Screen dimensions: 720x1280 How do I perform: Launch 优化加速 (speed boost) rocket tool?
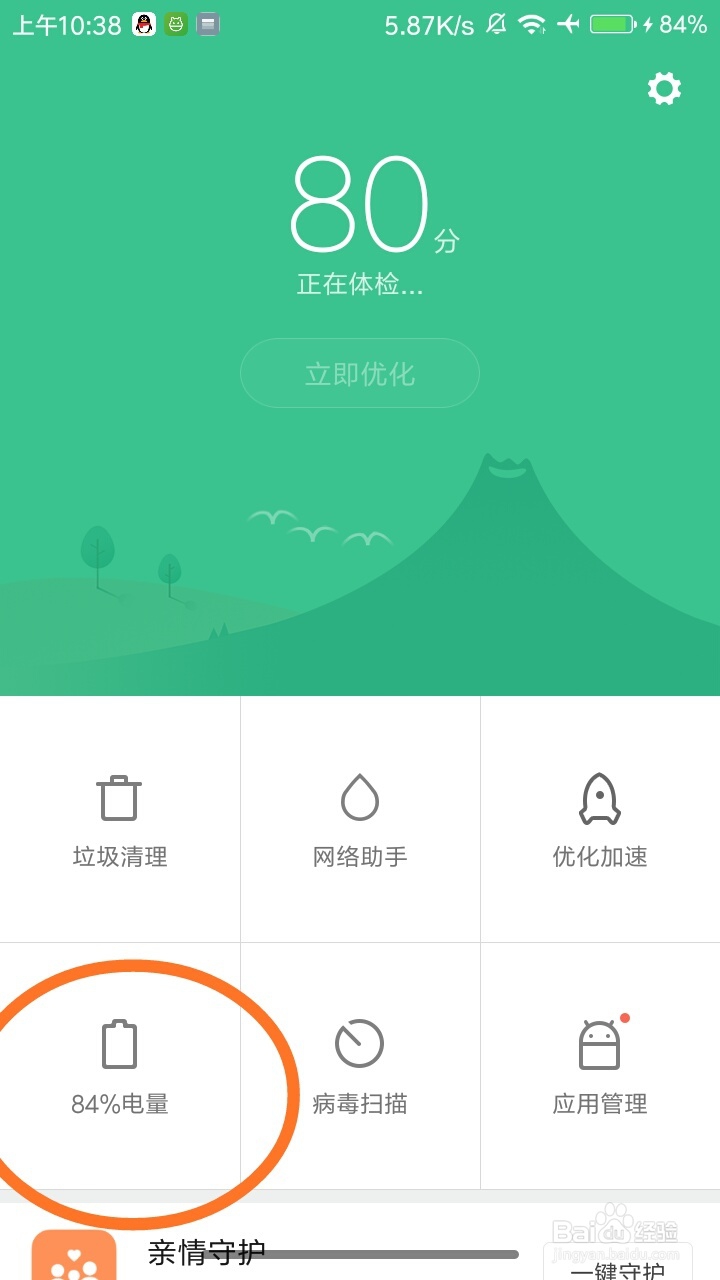599,820
